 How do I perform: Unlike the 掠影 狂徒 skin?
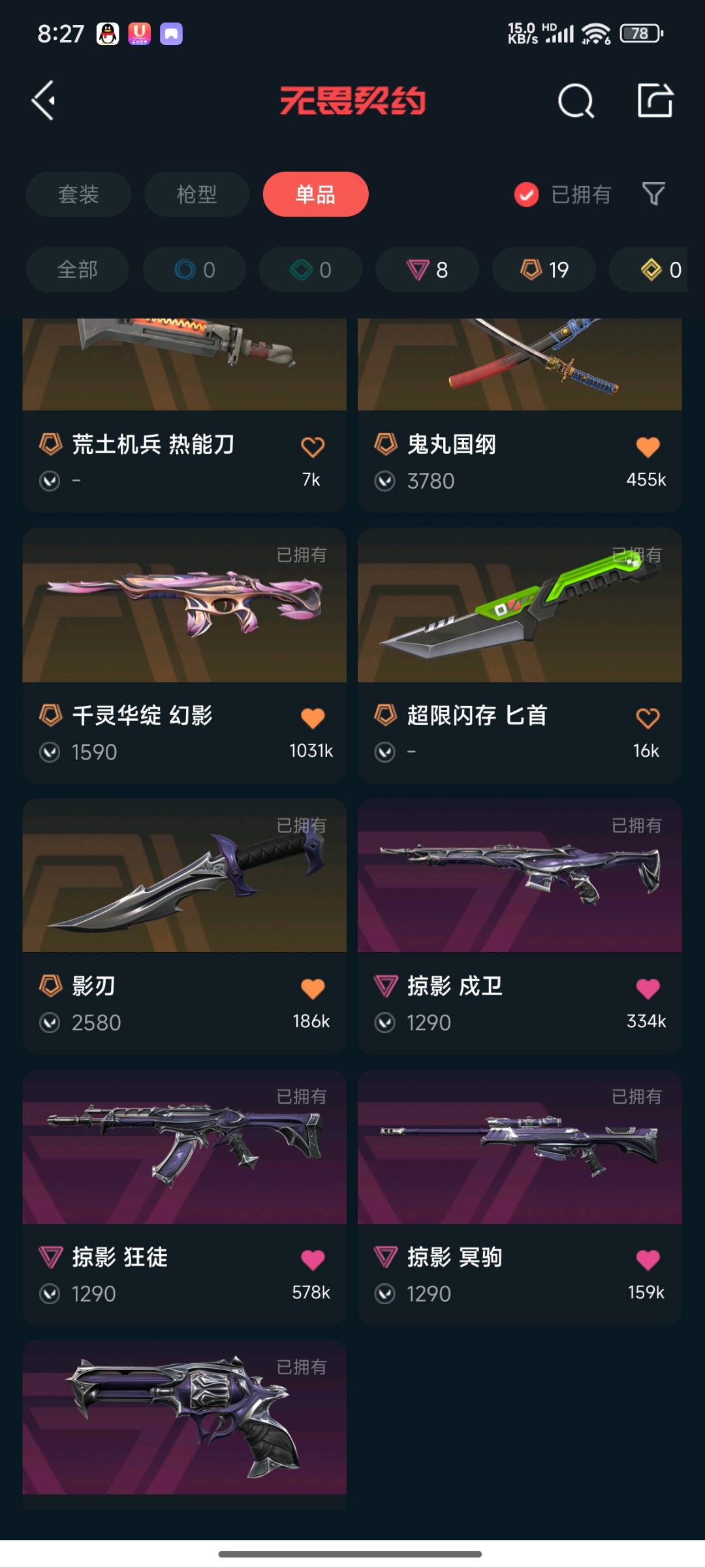tap(312, 1260)
